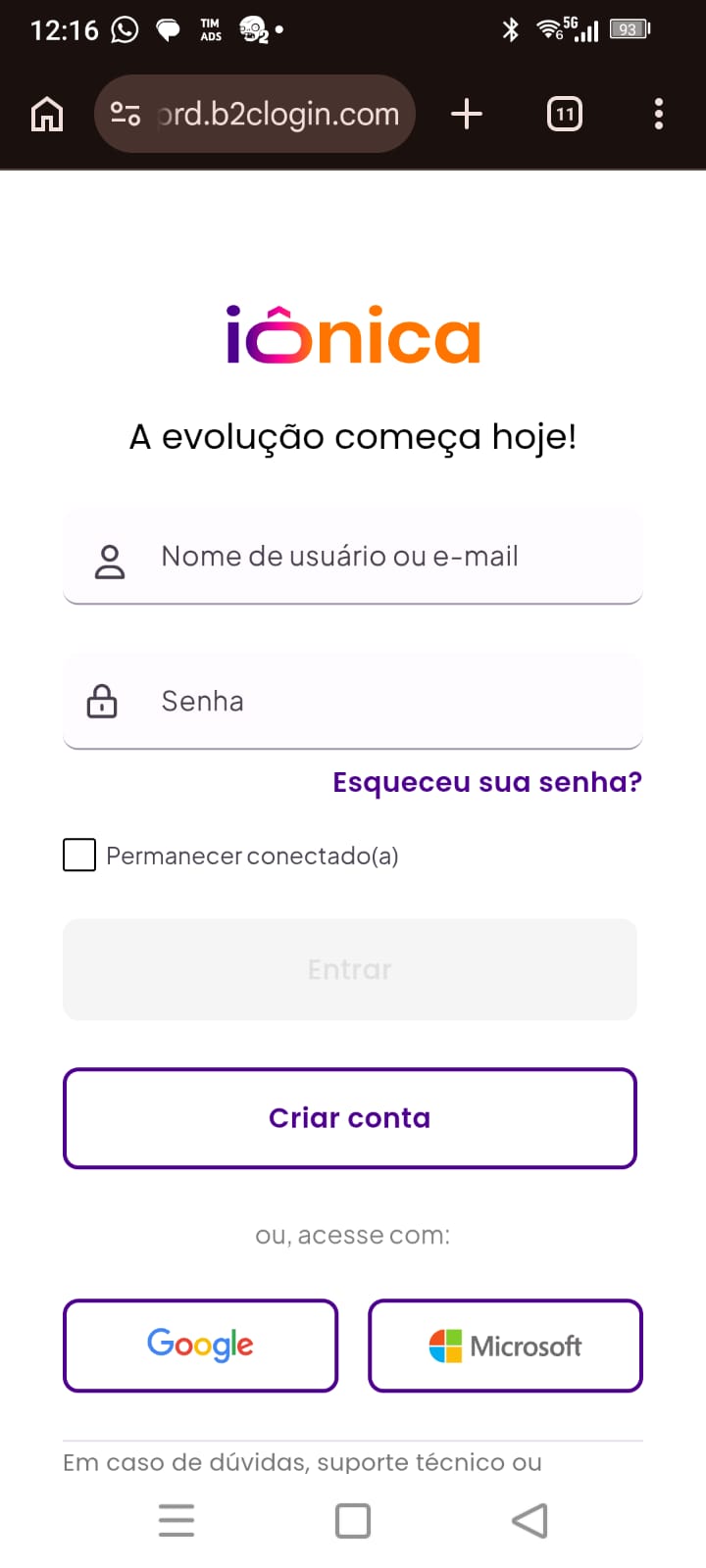Open a new tab with the plus icon
The width and height of the screenshot is (706, 1568).
coord(467,114)
